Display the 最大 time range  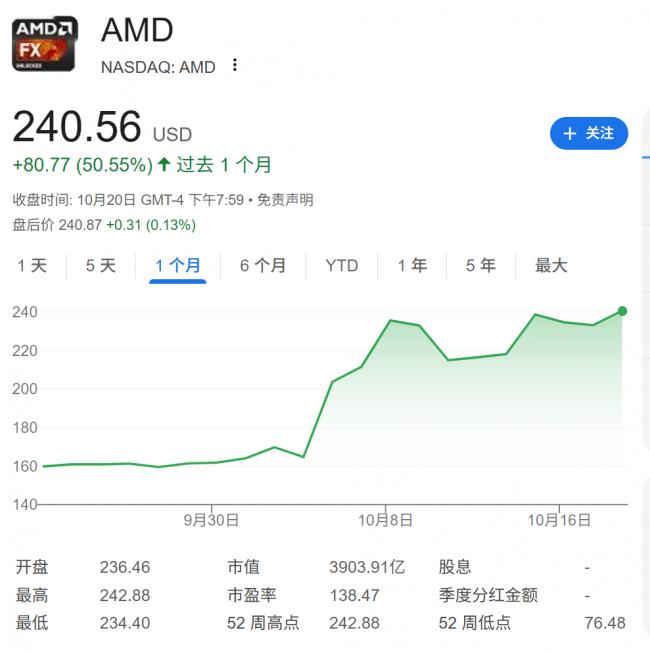click(x=551, y=265)
